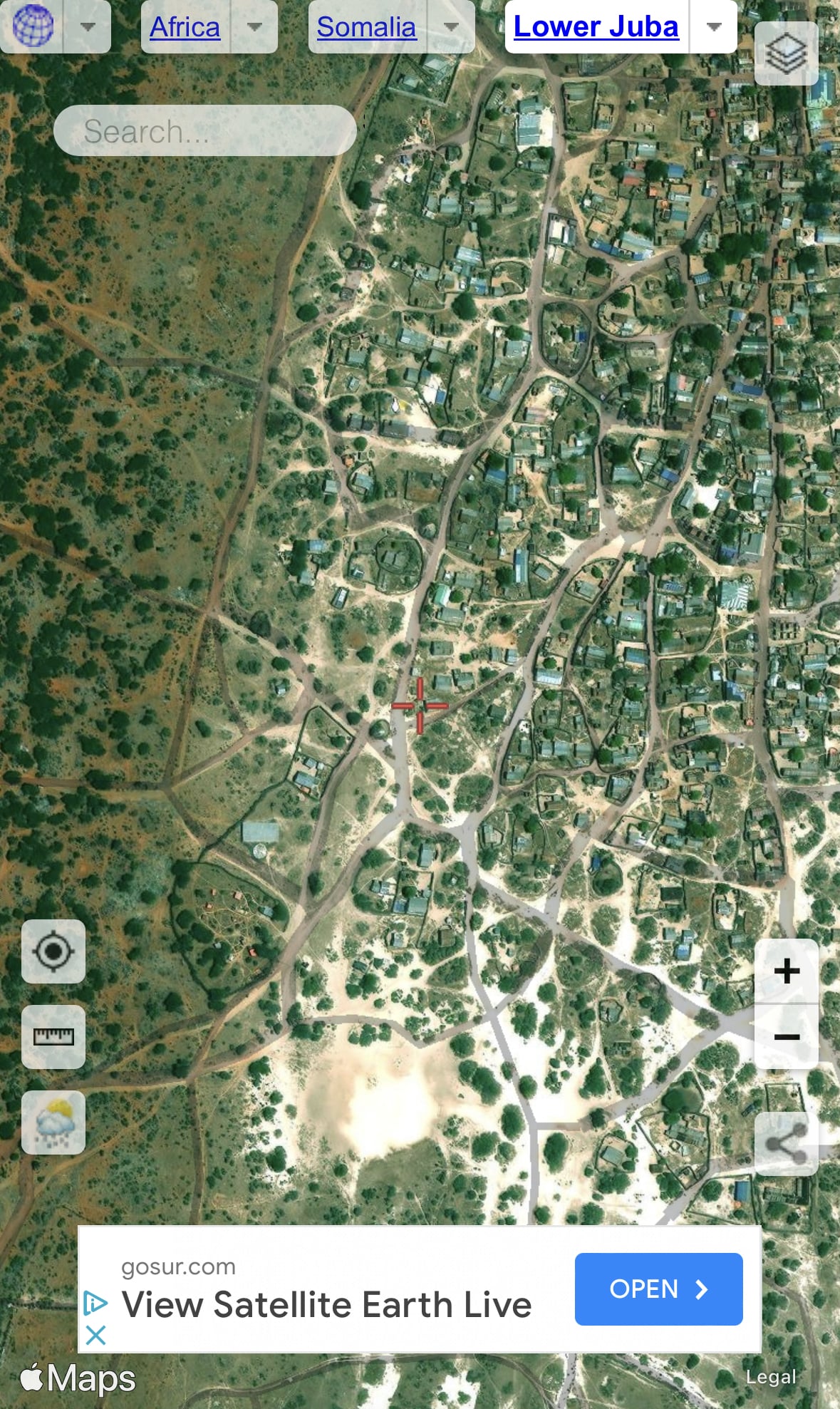Zoom out with the minus button

click(x=787, y=1036)
